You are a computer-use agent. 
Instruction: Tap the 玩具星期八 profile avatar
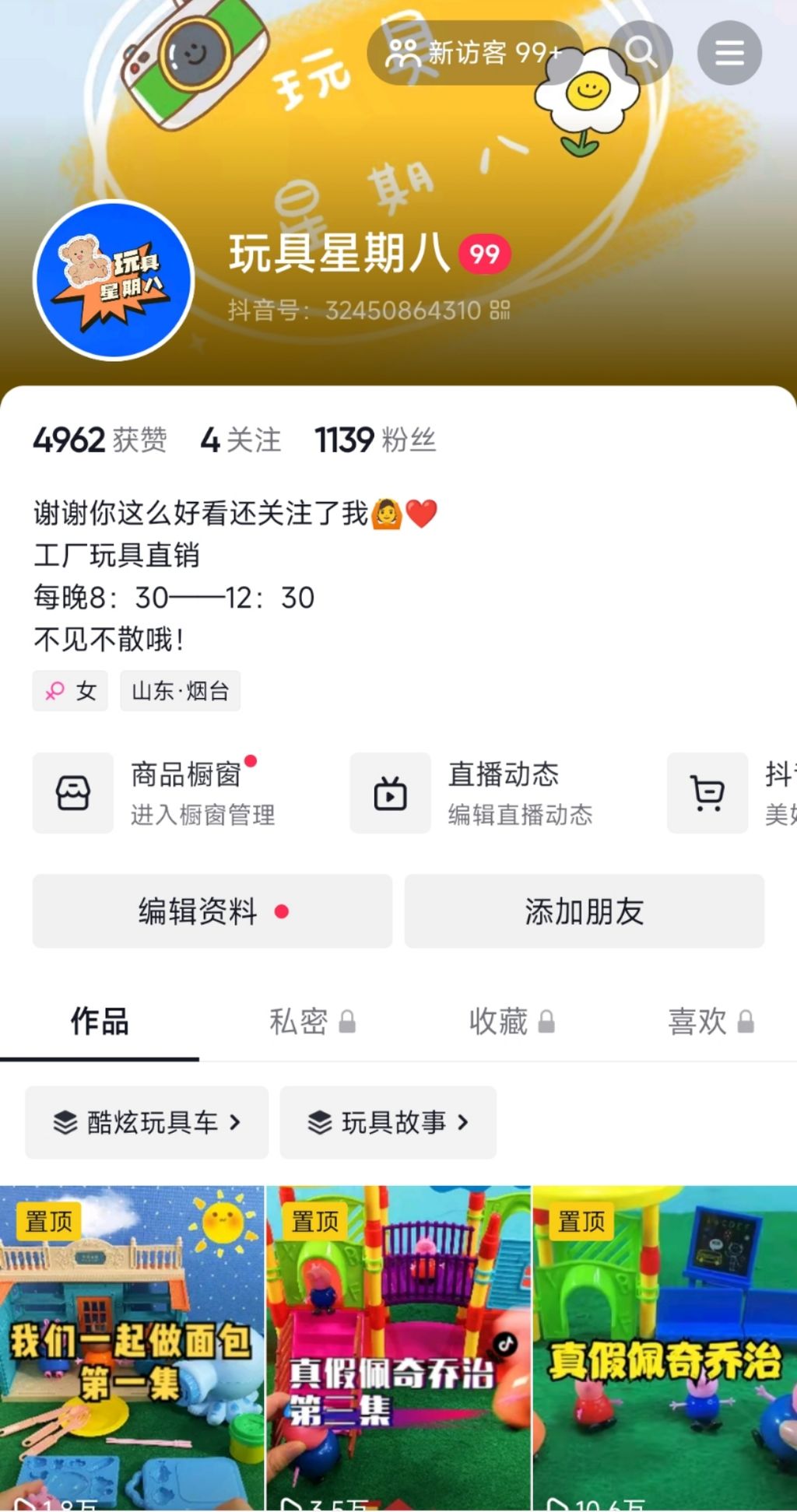coord(114,280)
